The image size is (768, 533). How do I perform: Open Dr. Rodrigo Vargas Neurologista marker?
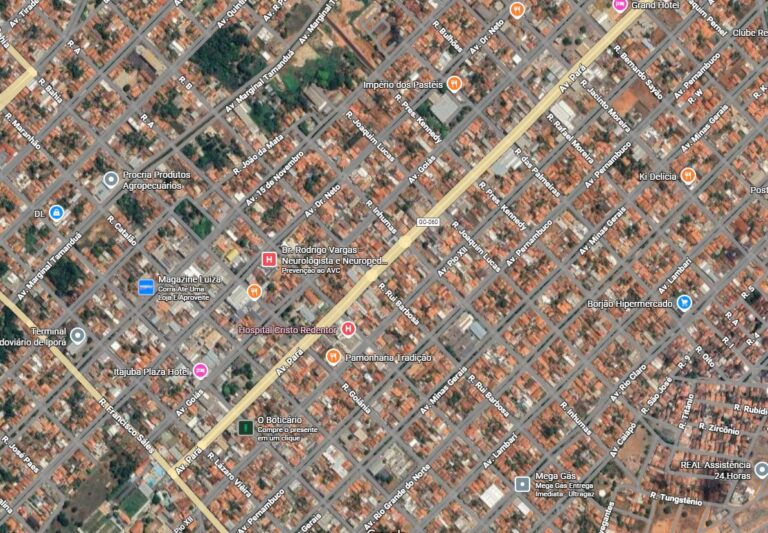(x=268, y=260)
